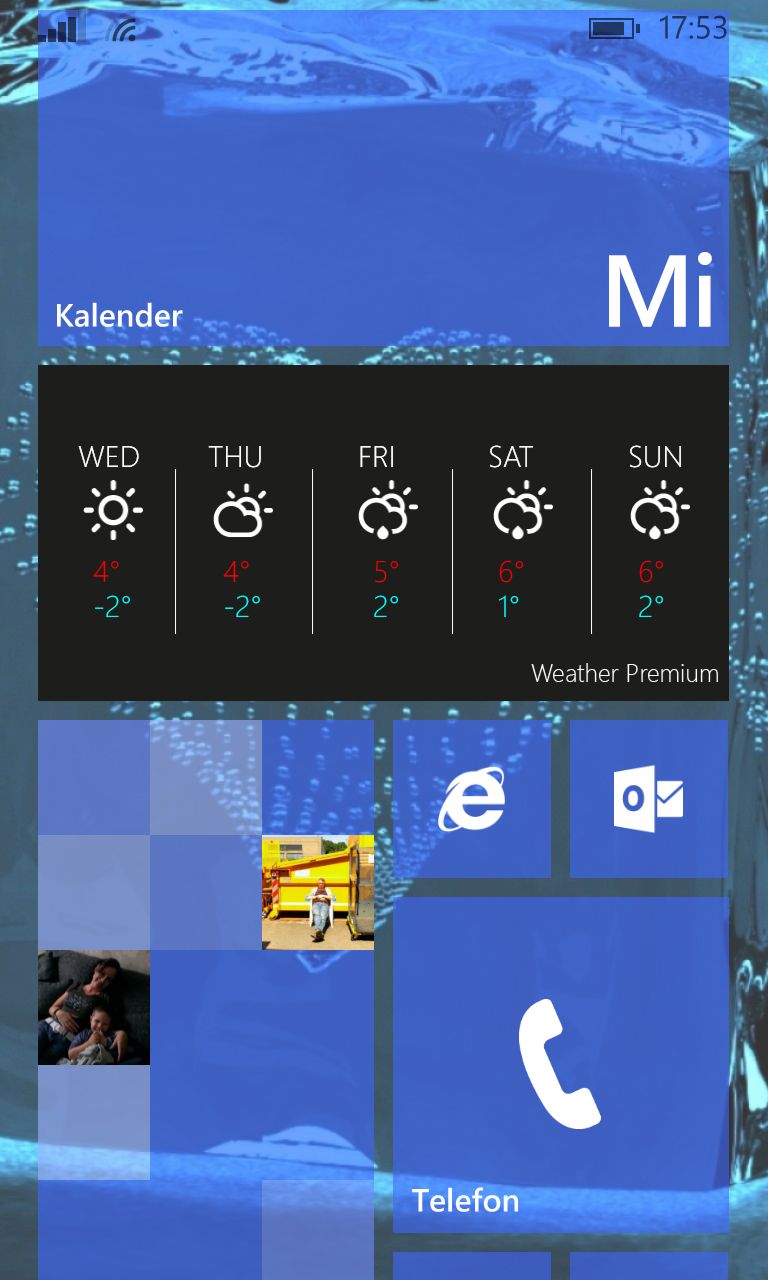
Task: Launch Internet Explorer
Action: [472, 799]
